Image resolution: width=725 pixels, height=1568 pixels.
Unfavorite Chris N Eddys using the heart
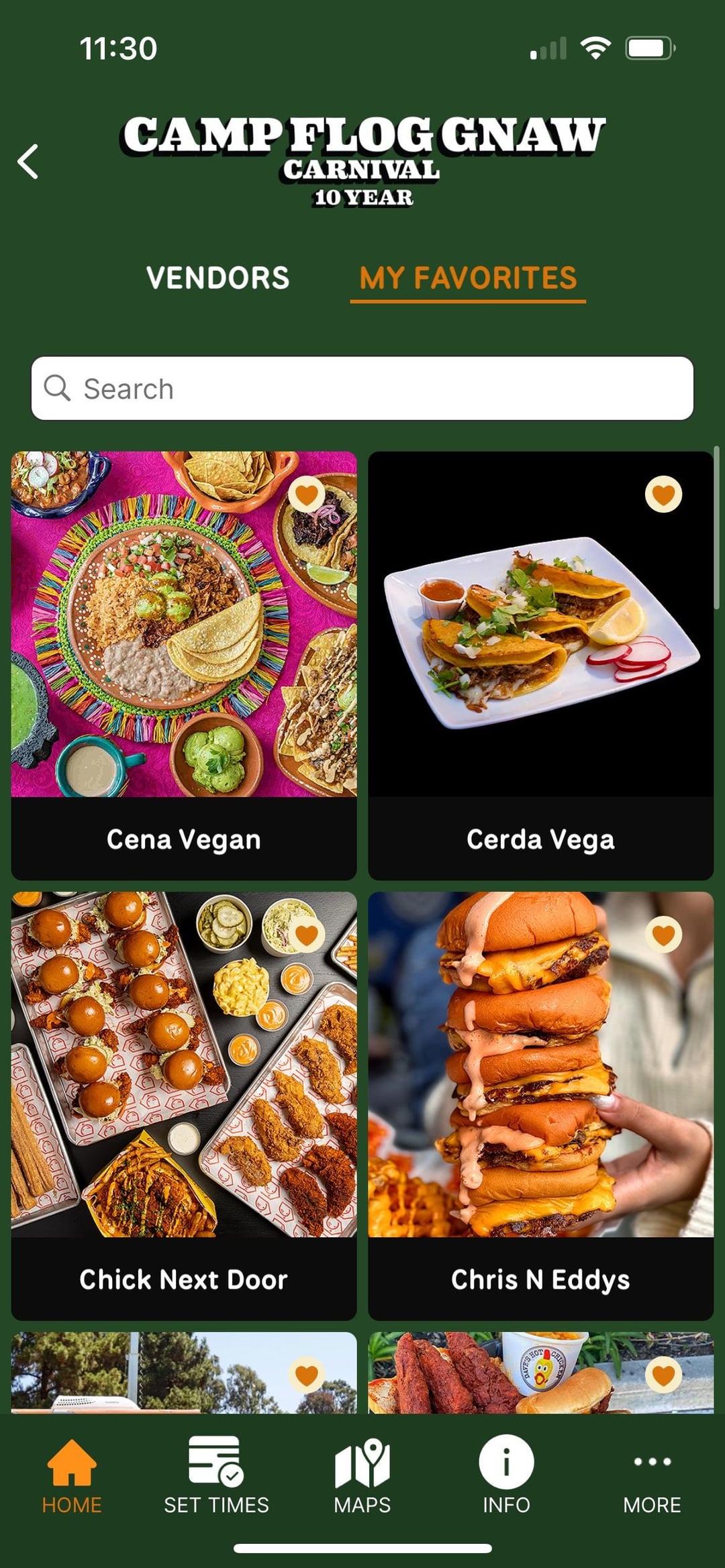(663, 935)
